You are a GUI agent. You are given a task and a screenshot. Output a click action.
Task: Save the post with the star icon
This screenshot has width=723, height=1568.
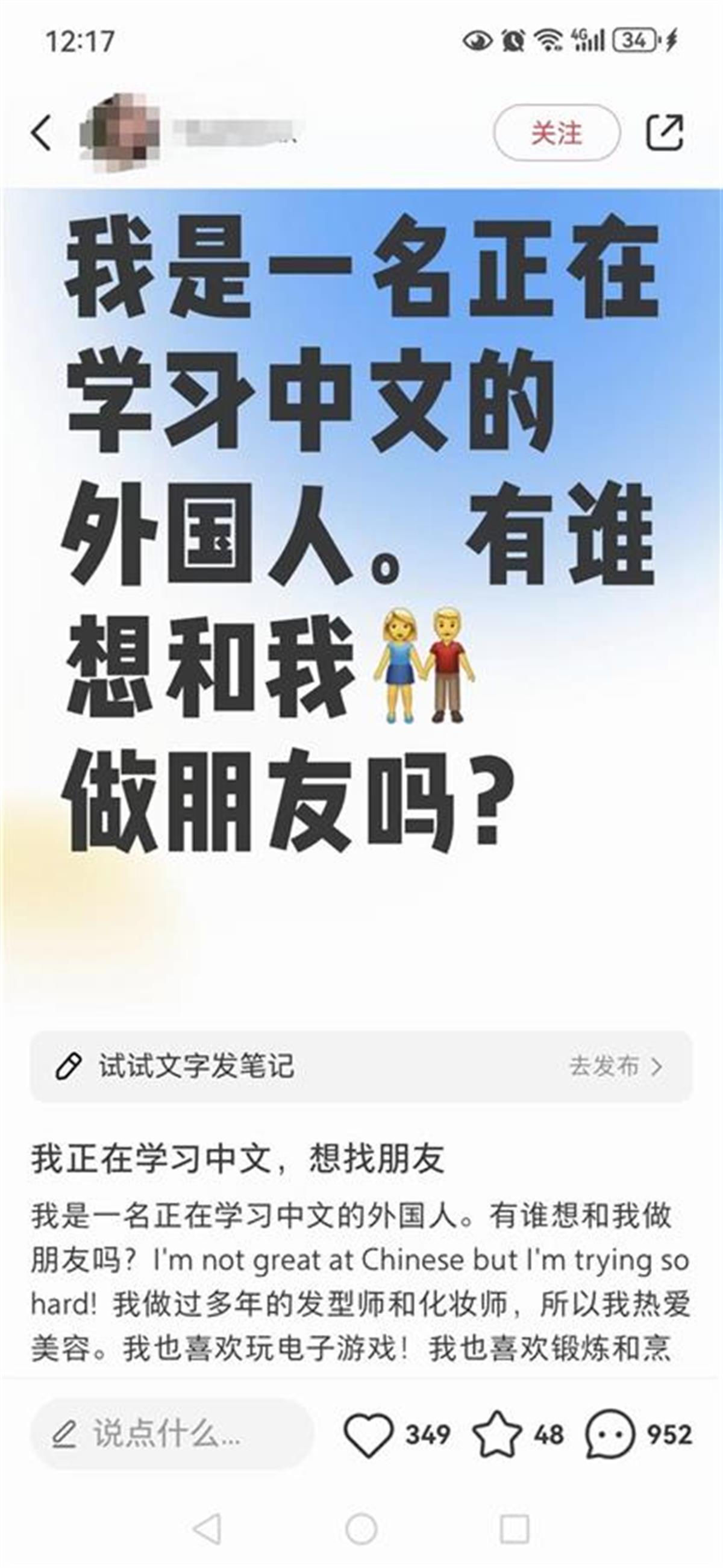tap(496, 1434)
